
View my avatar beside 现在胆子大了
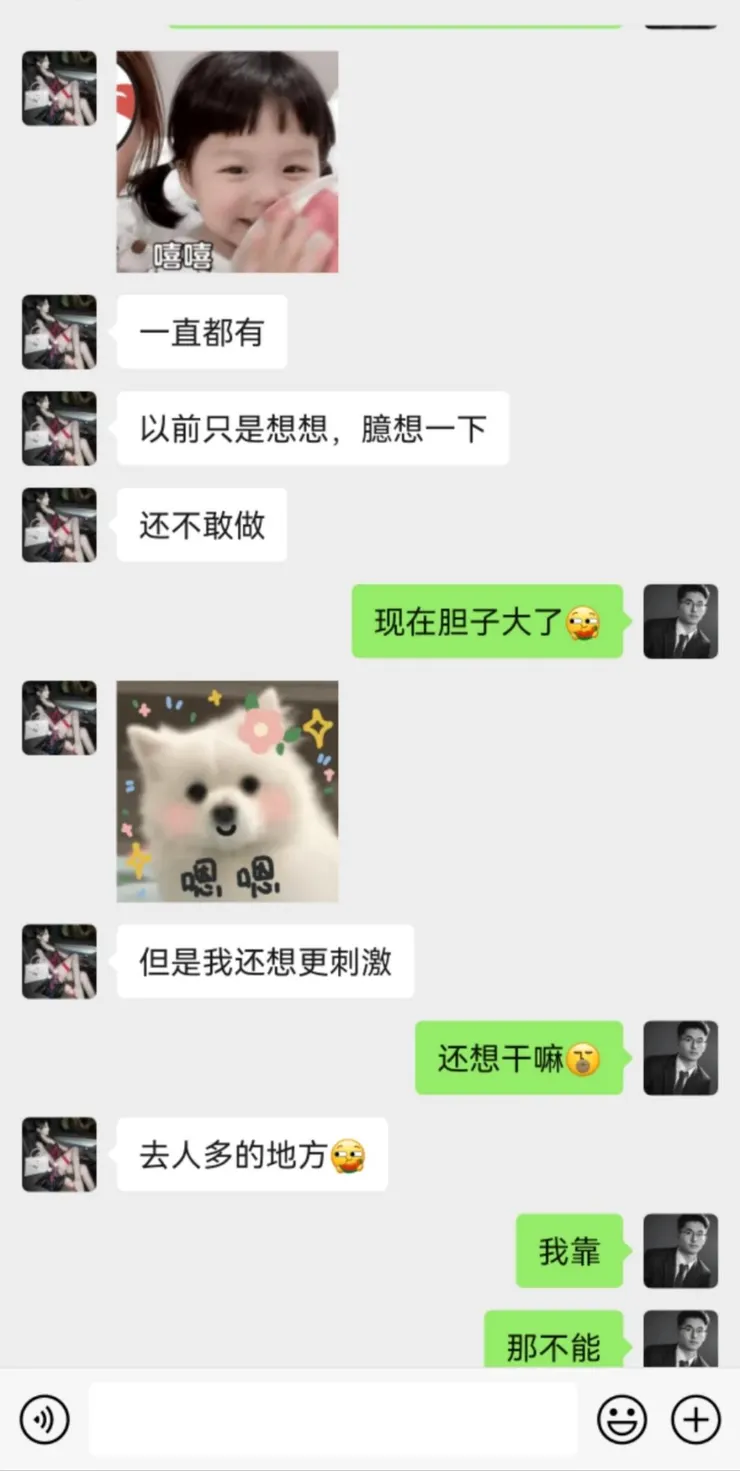click(680, 621)
